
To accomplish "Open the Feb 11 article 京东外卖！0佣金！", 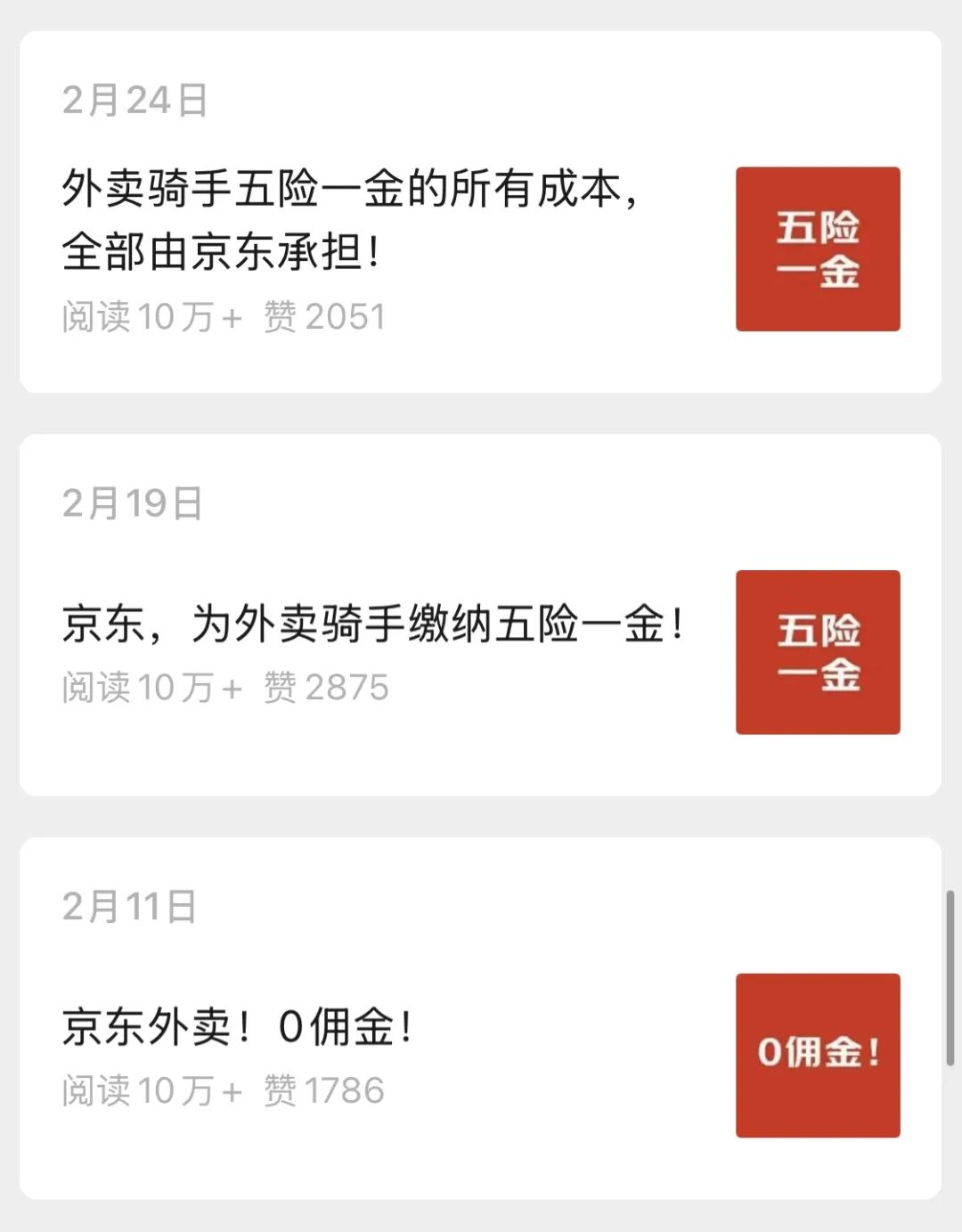I will point(237,1027).
